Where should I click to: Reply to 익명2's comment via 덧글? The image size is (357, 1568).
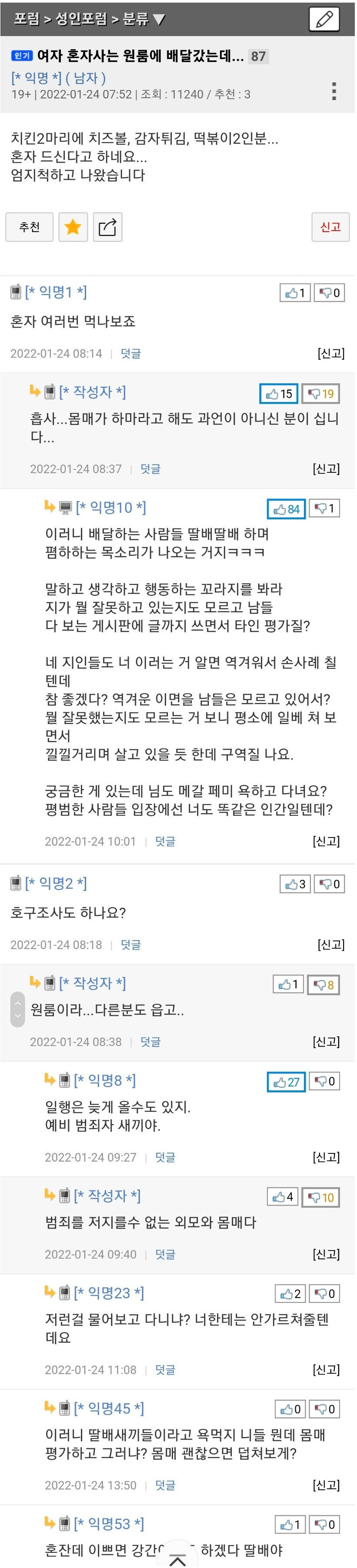click(x=130, y=945)
